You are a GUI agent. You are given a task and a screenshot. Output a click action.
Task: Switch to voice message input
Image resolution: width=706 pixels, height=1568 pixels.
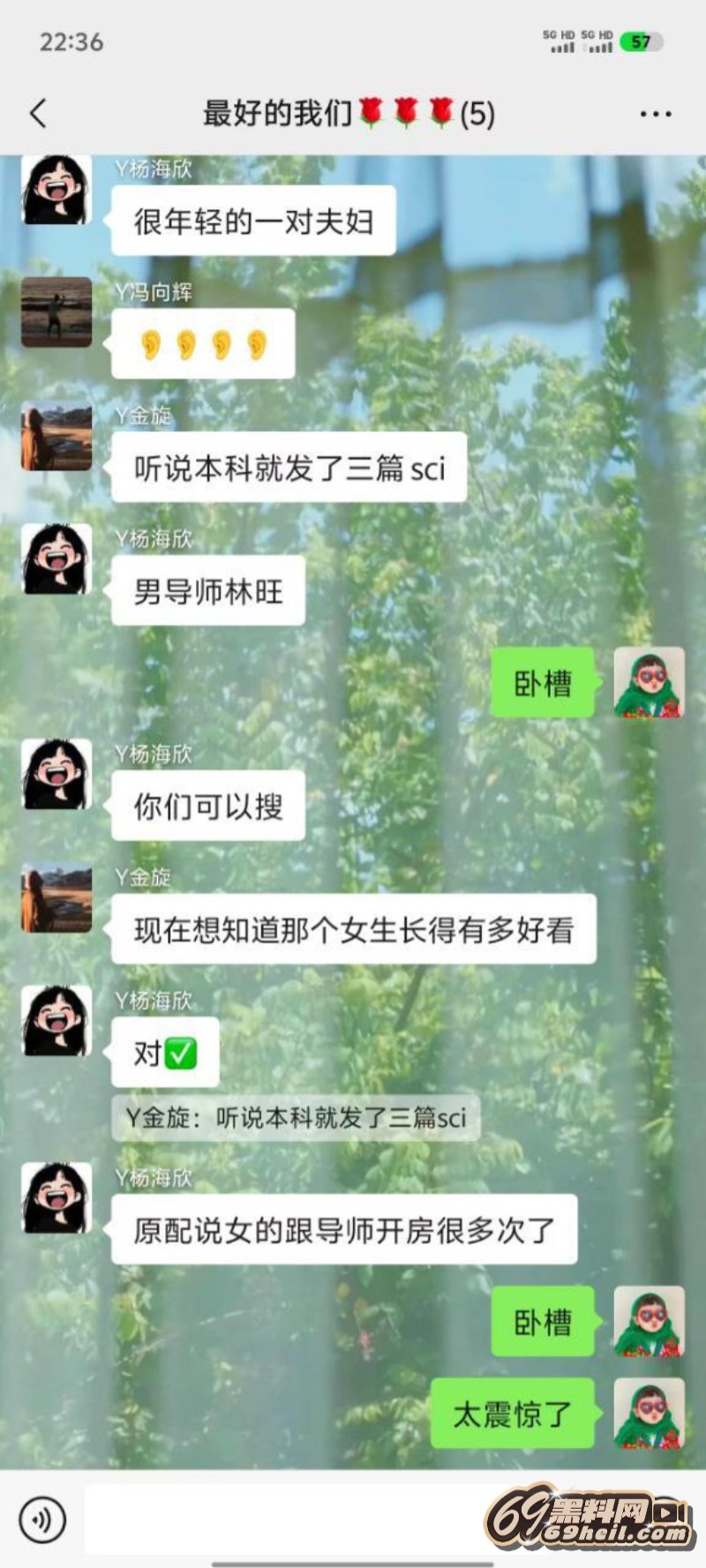click(x=42, y=1519)
